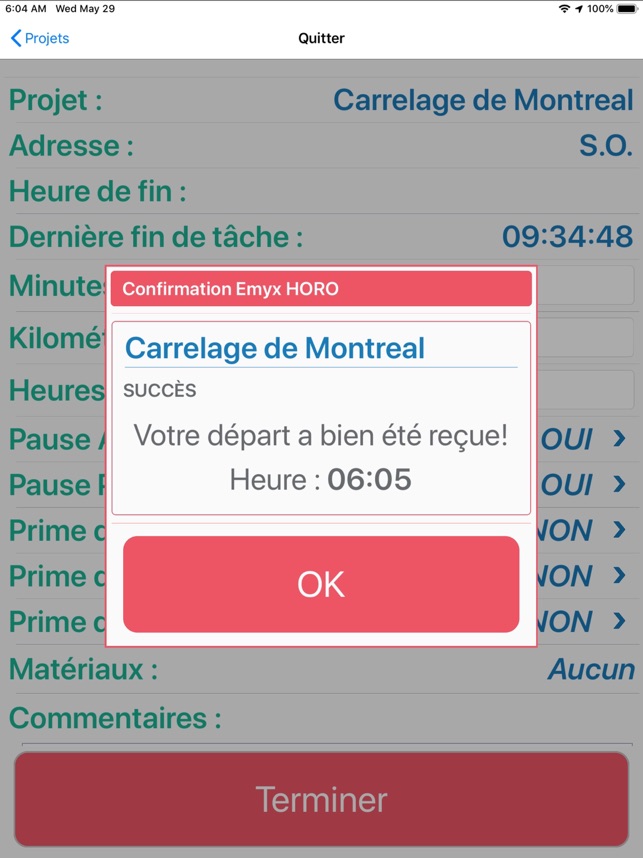Open the Heures input field

(586, 390)
